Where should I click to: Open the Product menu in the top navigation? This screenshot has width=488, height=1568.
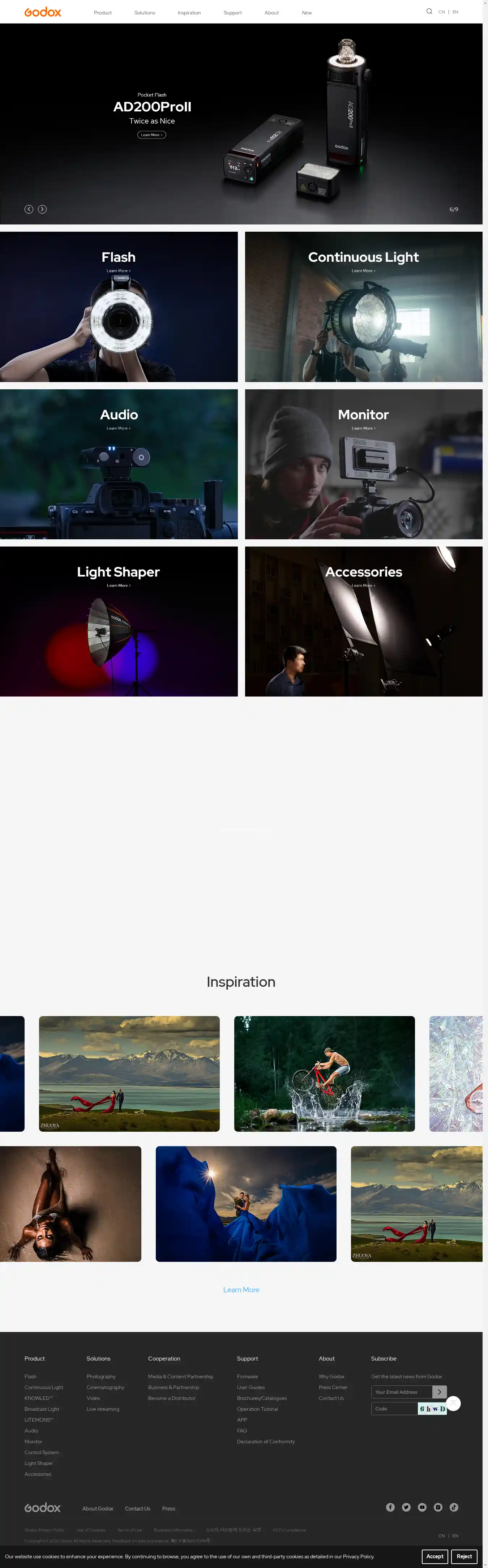[x=103, y=13]
